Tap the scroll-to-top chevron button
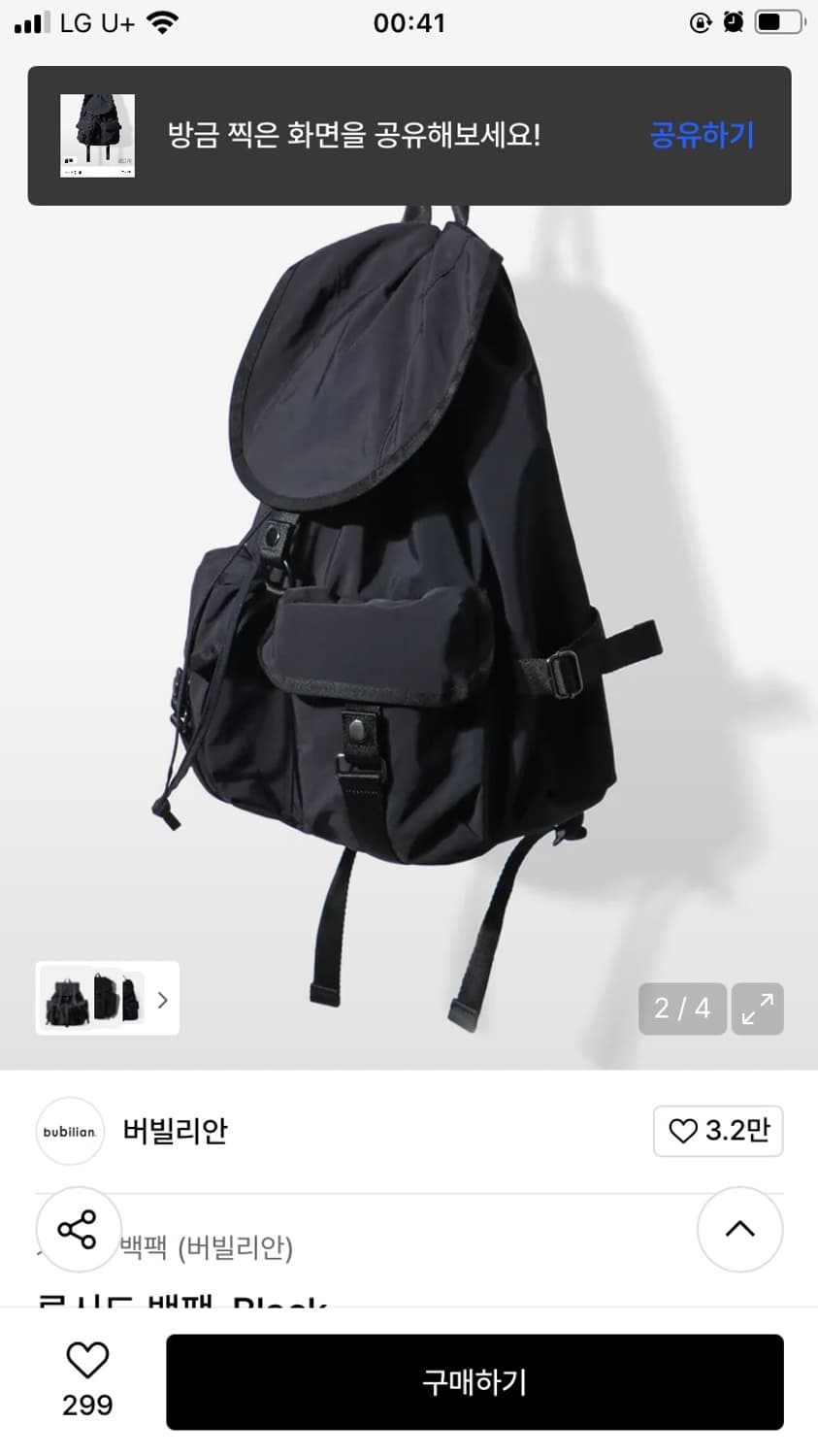818x1456 pixels. (739, 1230)
